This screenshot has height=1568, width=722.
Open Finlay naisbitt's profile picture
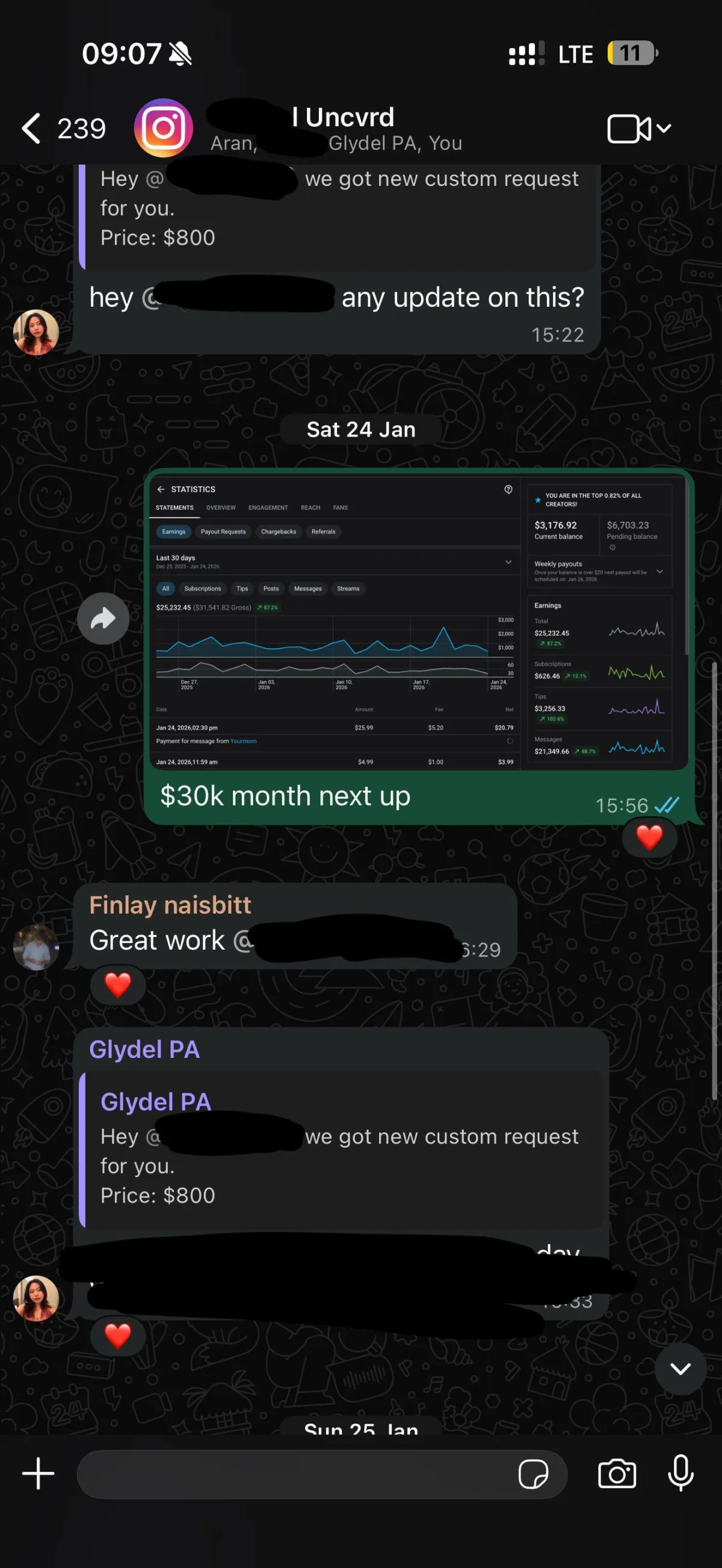(x=36, y=947)
